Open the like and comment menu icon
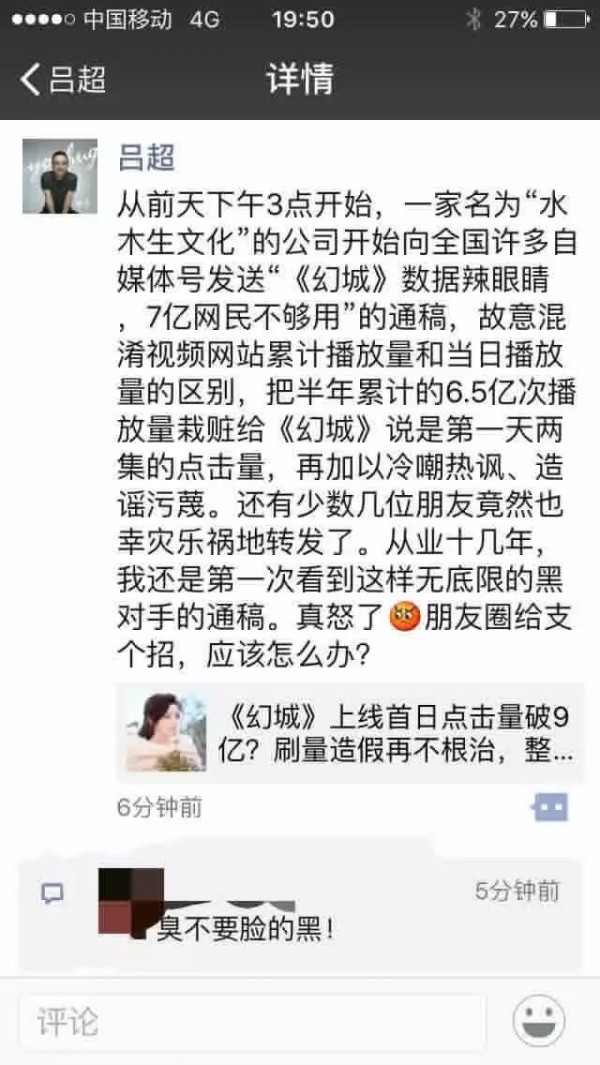 tap(550, 806)
